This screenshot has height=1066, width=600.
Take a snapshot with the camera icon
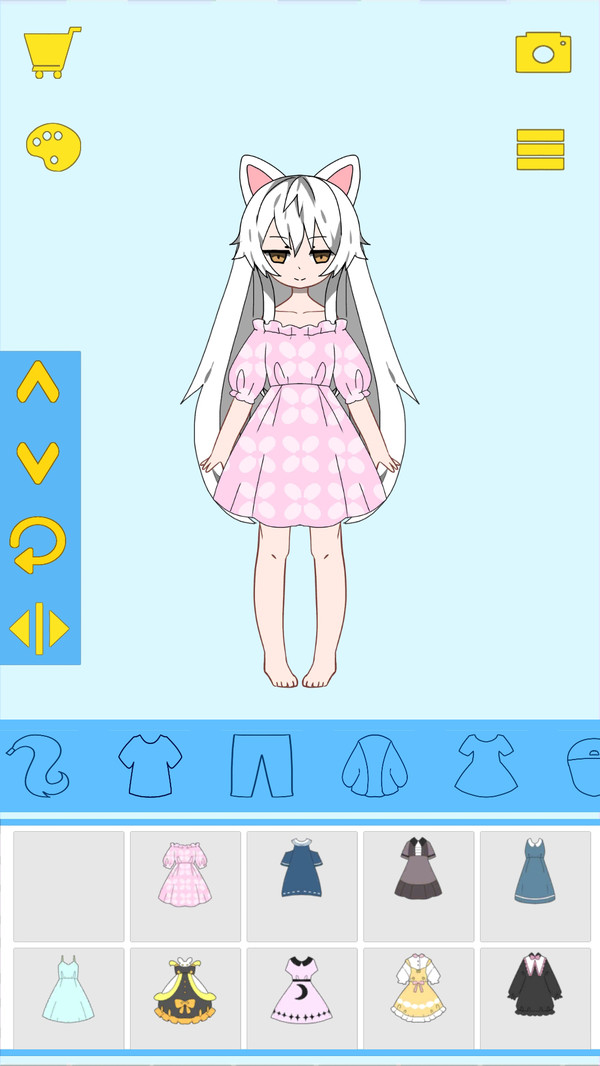[x=543, y=53]
